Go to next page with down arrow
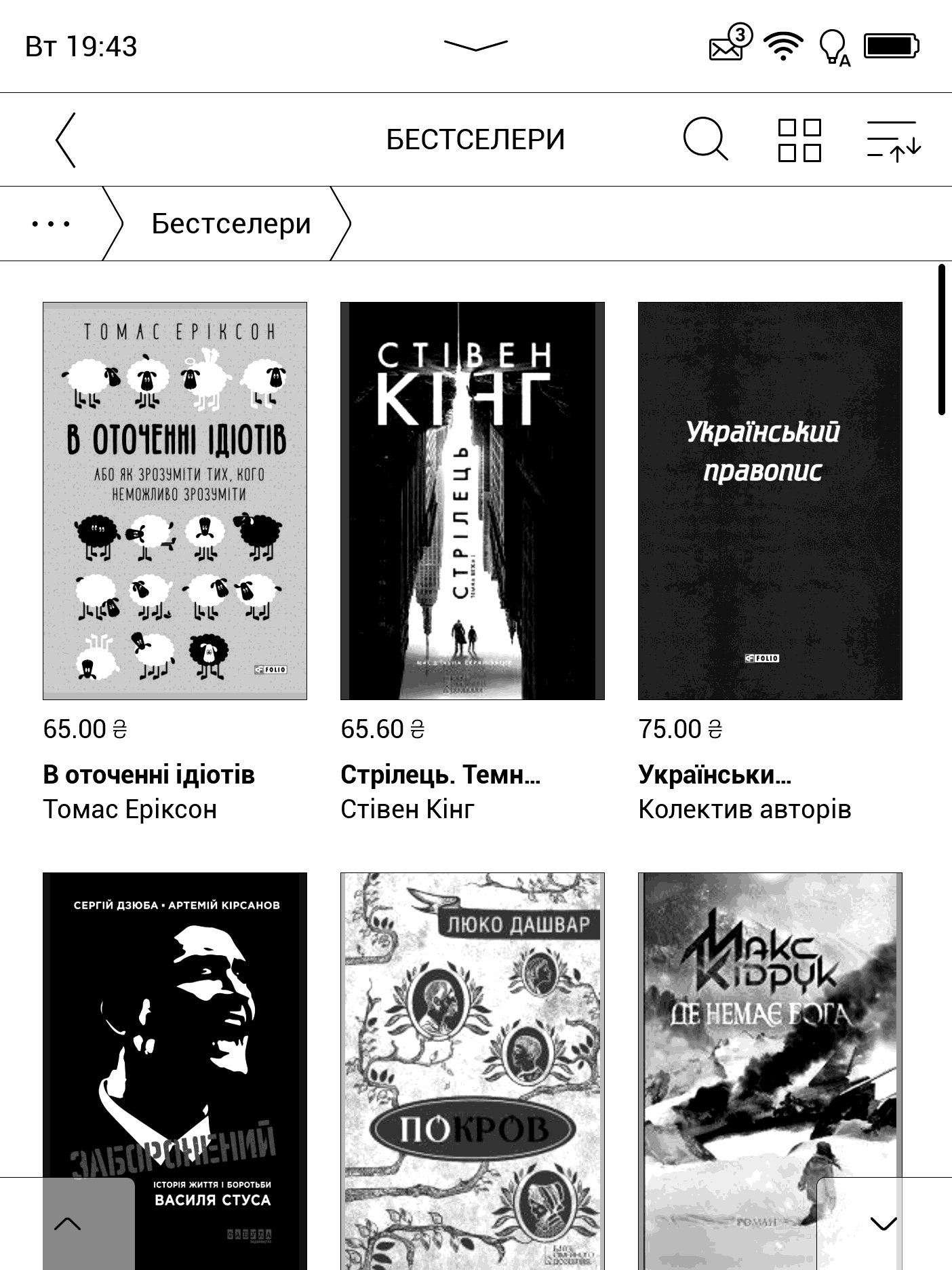The height and width of the screenshot is (1270, 952). tap(883, 1224)
